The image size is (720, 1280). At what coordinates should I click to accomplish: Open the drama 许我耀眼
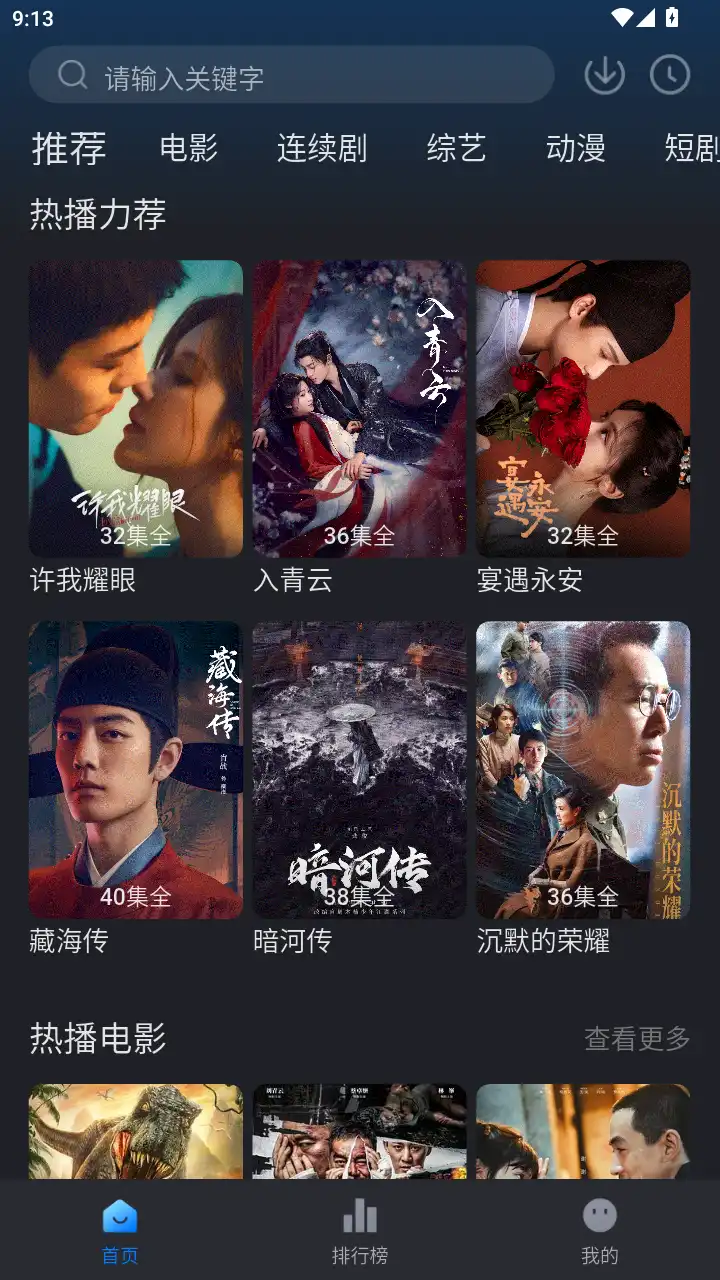coord(135,406)
